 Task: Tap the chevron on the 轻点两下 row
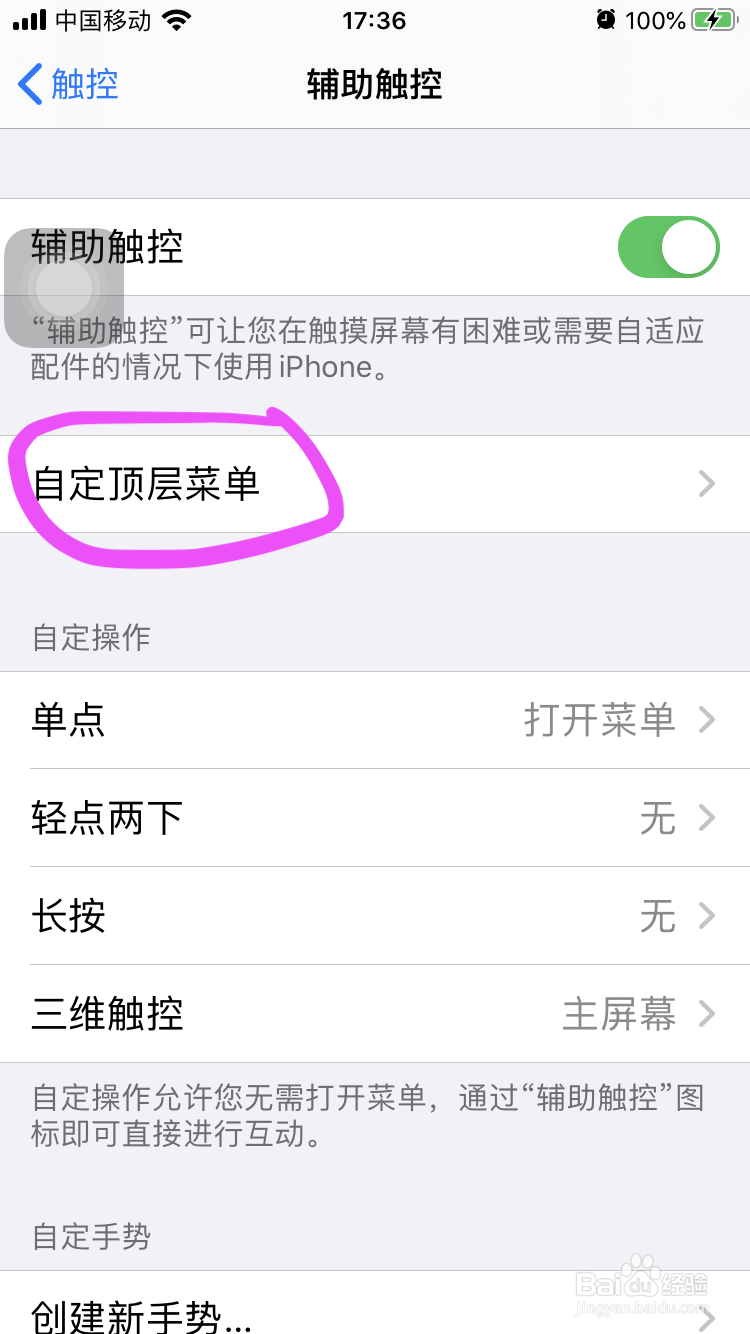708,818
